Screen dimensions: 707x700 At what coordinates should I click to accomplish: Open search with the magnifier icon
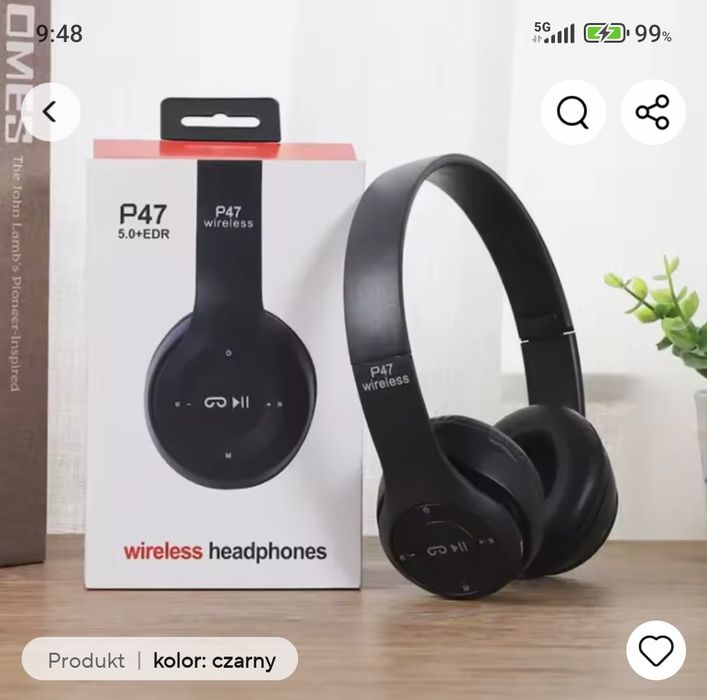click(x=573, y=112)
